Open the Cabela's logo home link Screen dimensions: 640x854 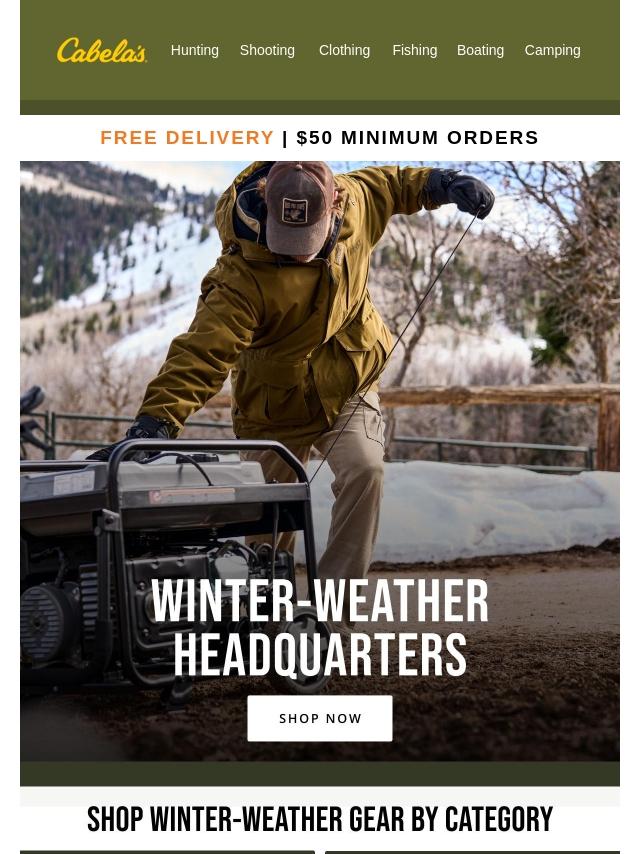pyautogui.click(x=102, y=50)
